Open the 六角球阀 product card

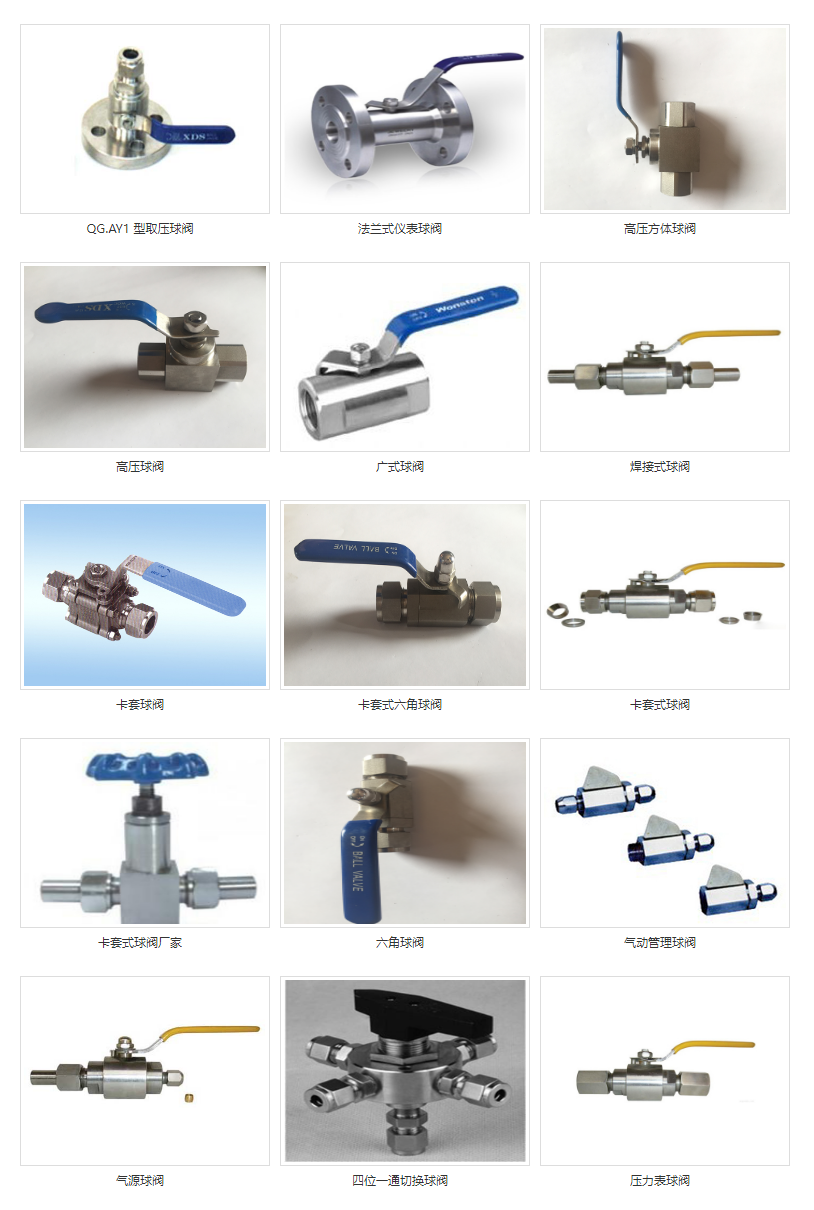click(x=405, y=833)
